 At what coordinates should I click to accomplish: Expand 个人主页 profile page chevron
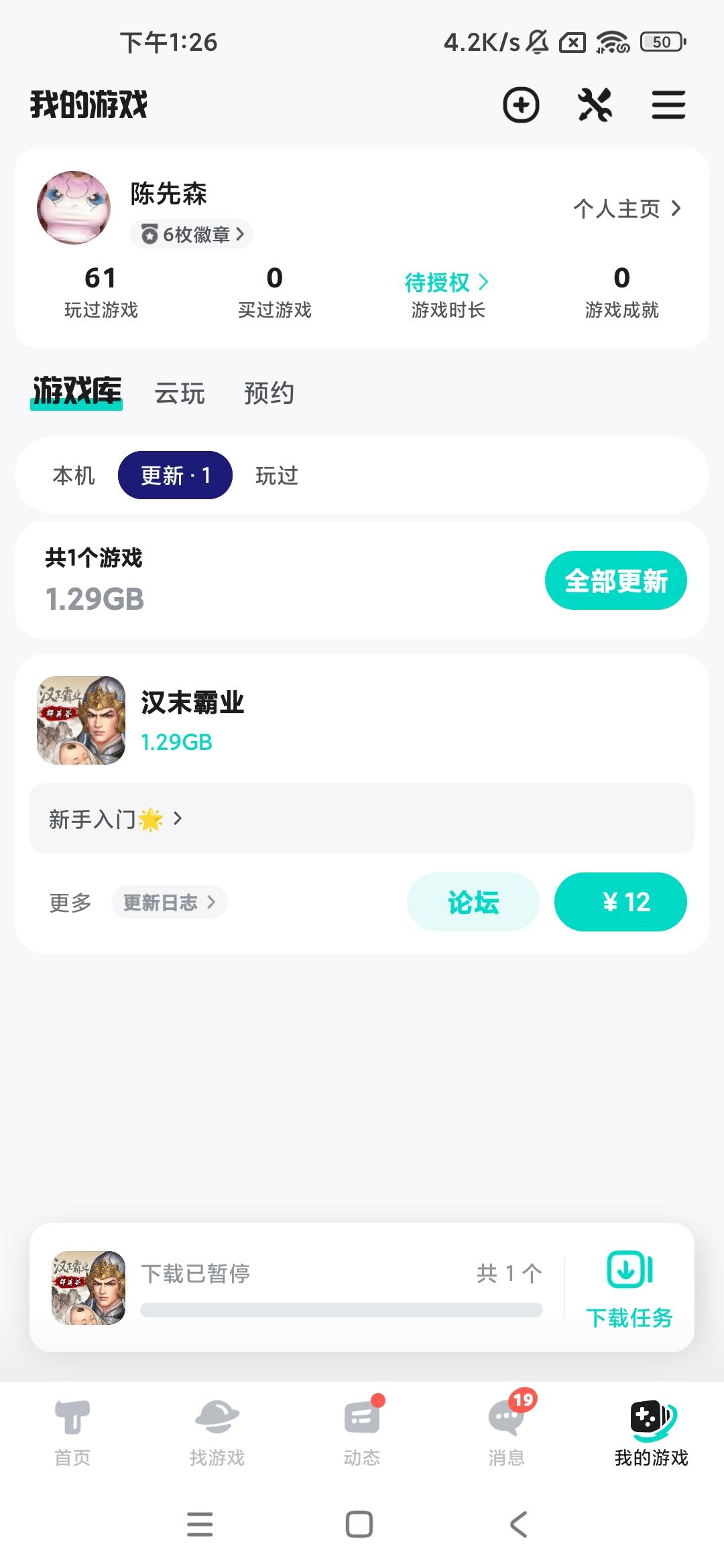tap(627, 208)
